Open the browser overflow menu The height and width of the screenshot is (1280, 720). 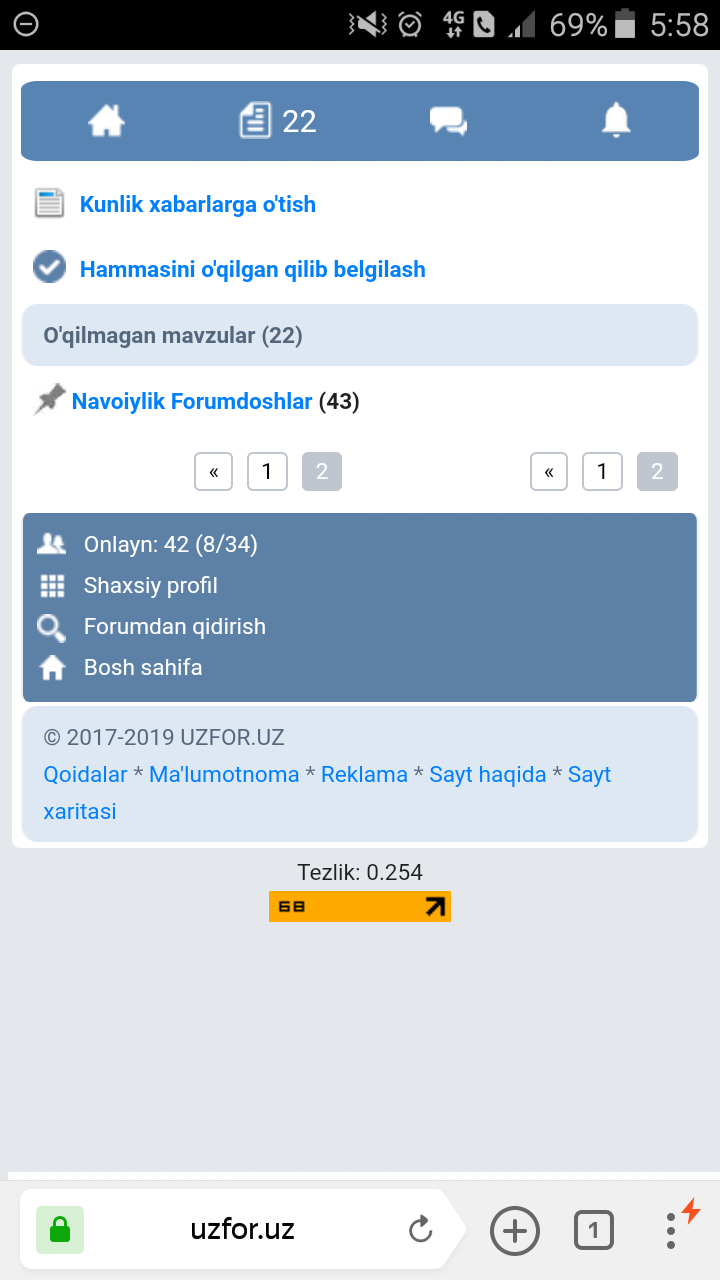[x=671, y=1230]
